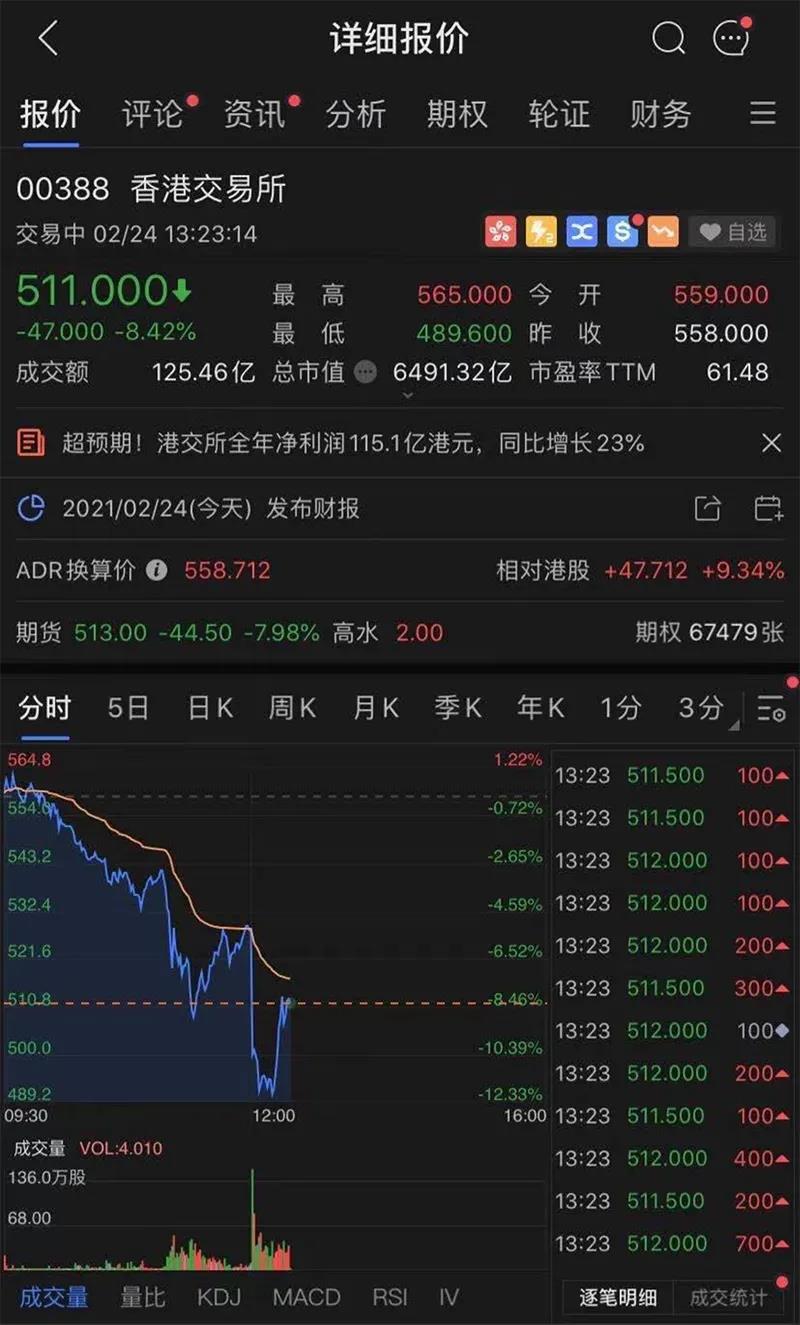Screen dimensions: 800x1325
Task: Switch to the 资讯 tab
Action: coord(254,114)
